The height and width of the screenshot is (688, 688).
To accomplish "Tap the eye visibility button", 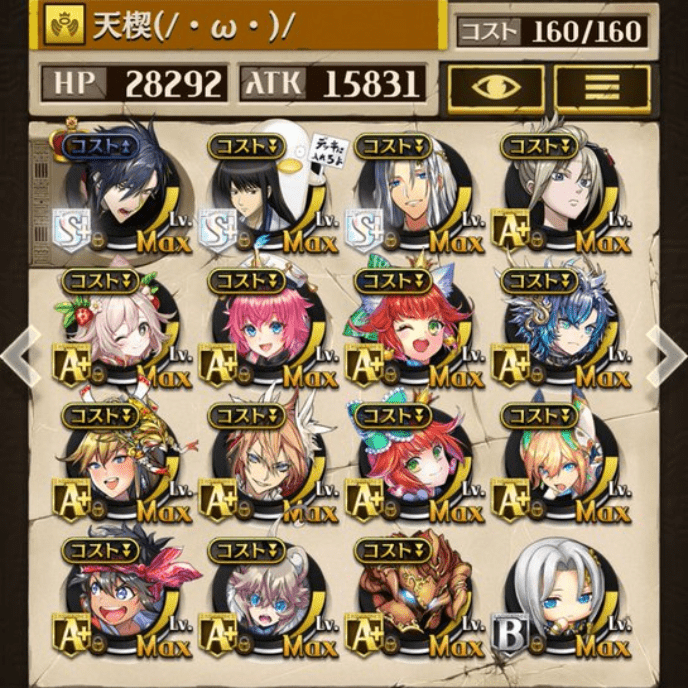I will [496, 88].
